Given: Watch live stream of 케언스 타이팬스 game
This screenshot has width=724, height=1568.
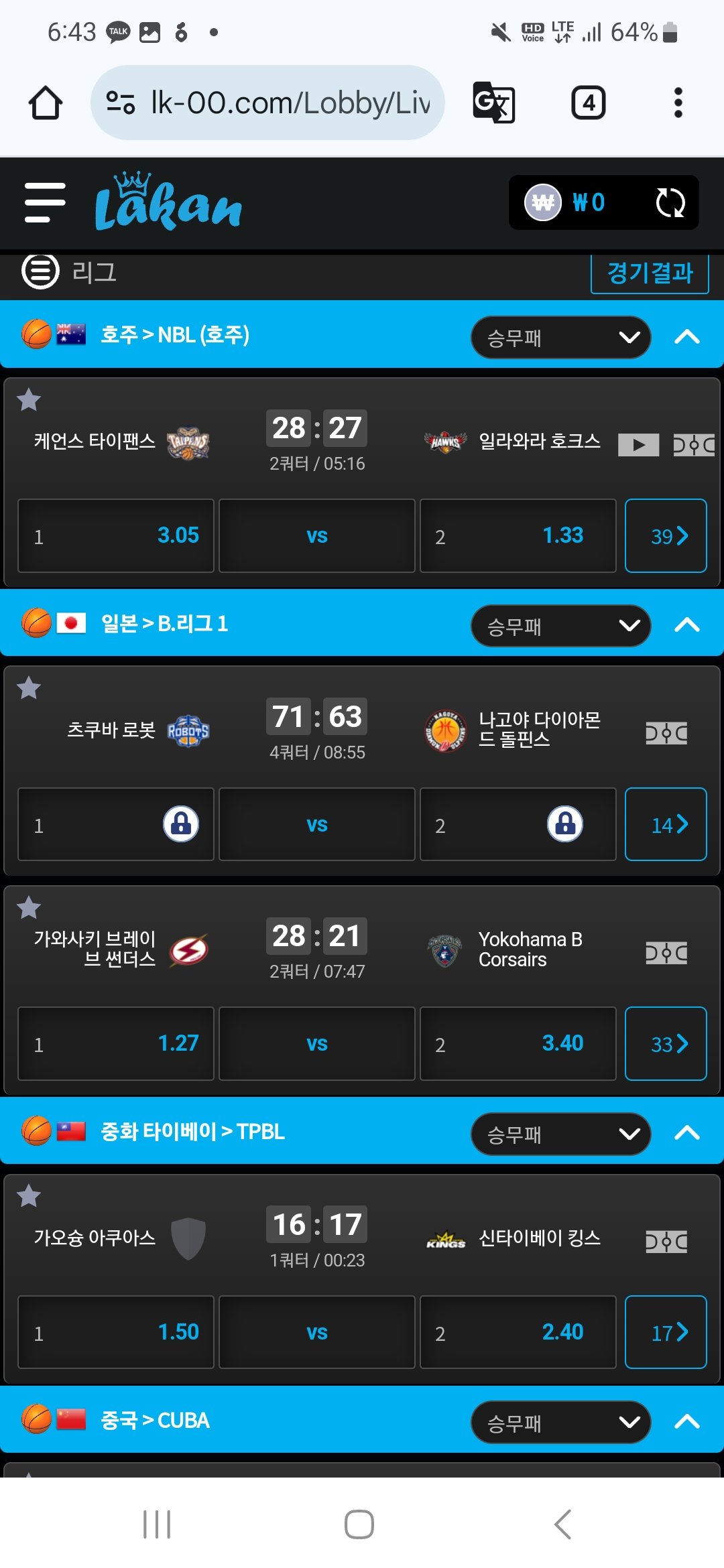Looking at the screenshot, I should [638, 444].
